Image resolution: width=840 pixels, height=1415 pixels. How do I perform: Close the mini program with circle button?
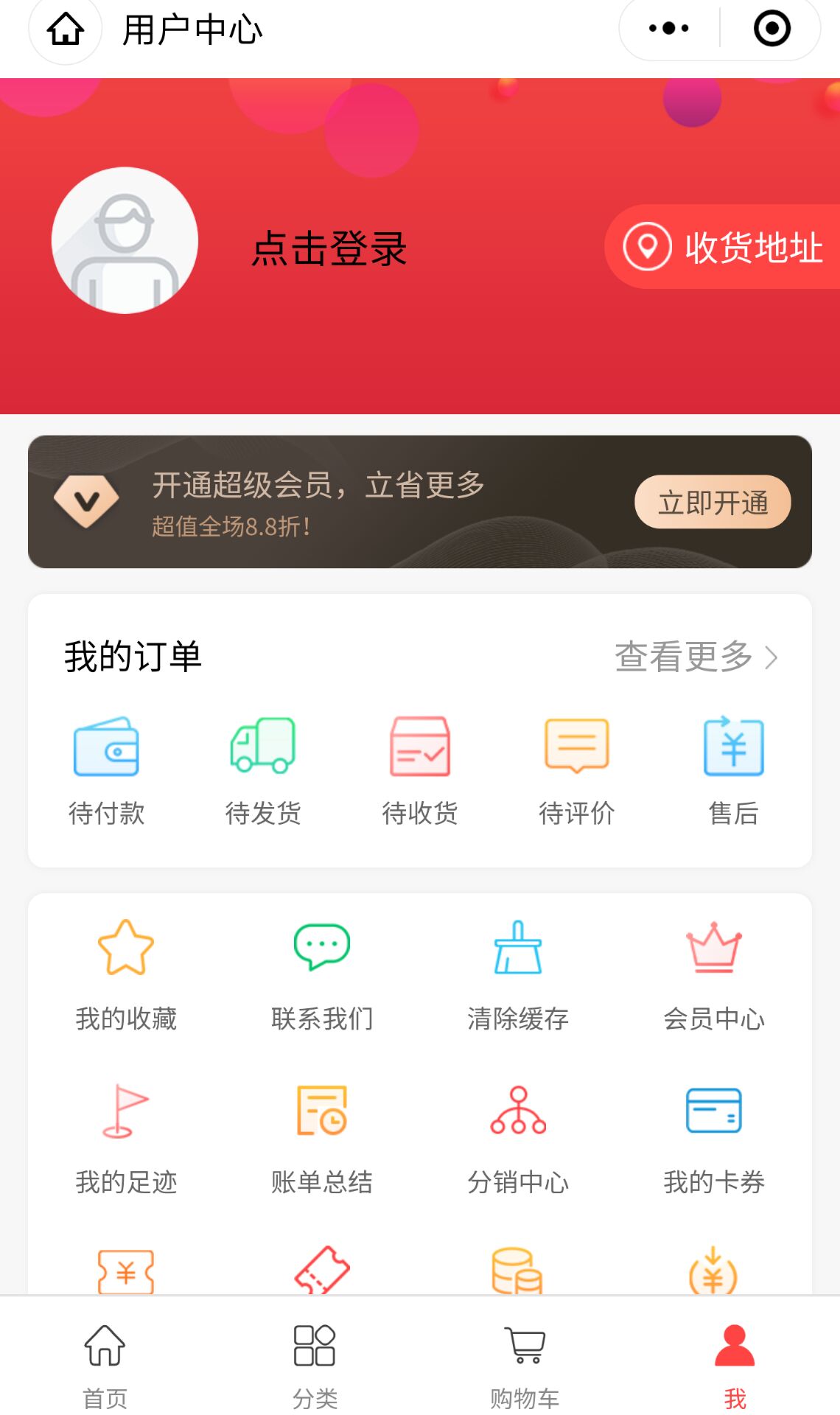(x=771, y=29)
